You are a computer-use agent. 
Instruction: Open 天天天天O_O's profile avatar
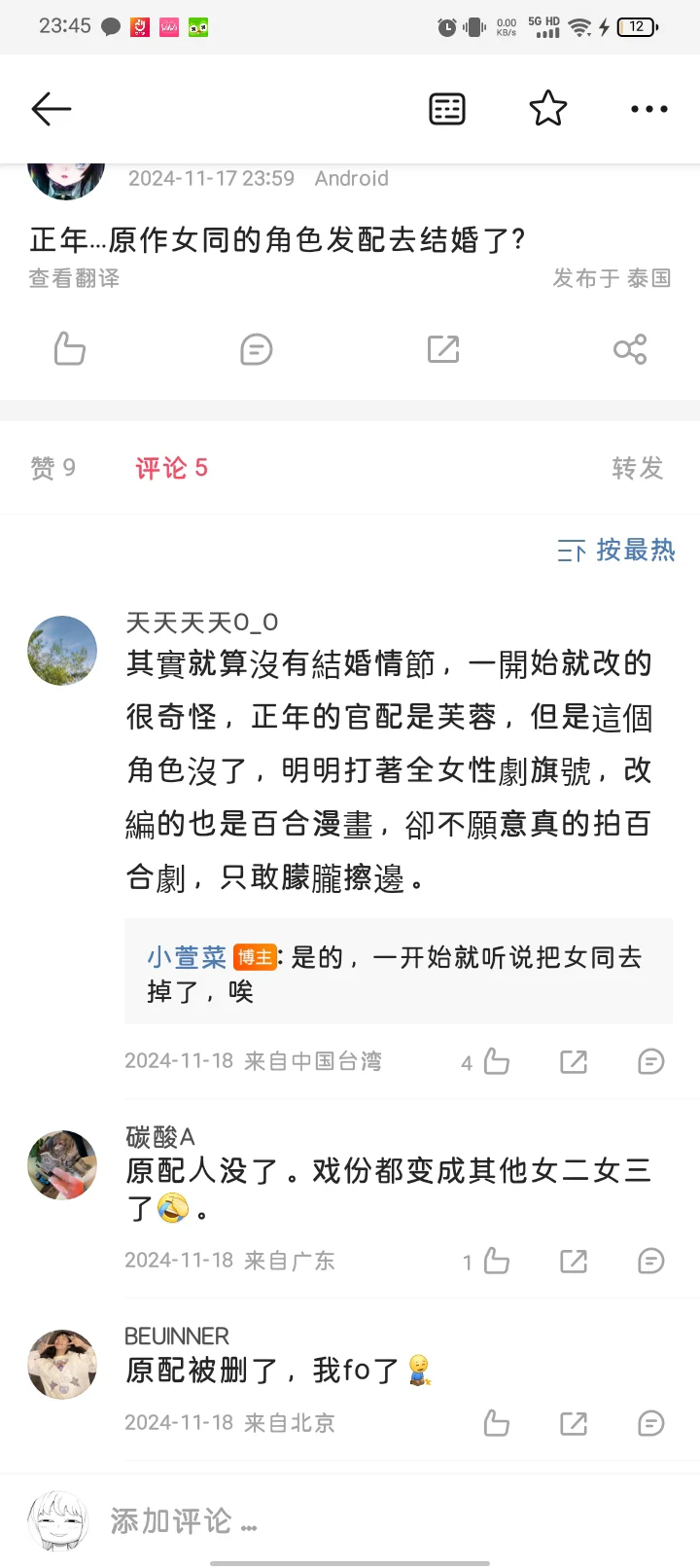[62, 651]
